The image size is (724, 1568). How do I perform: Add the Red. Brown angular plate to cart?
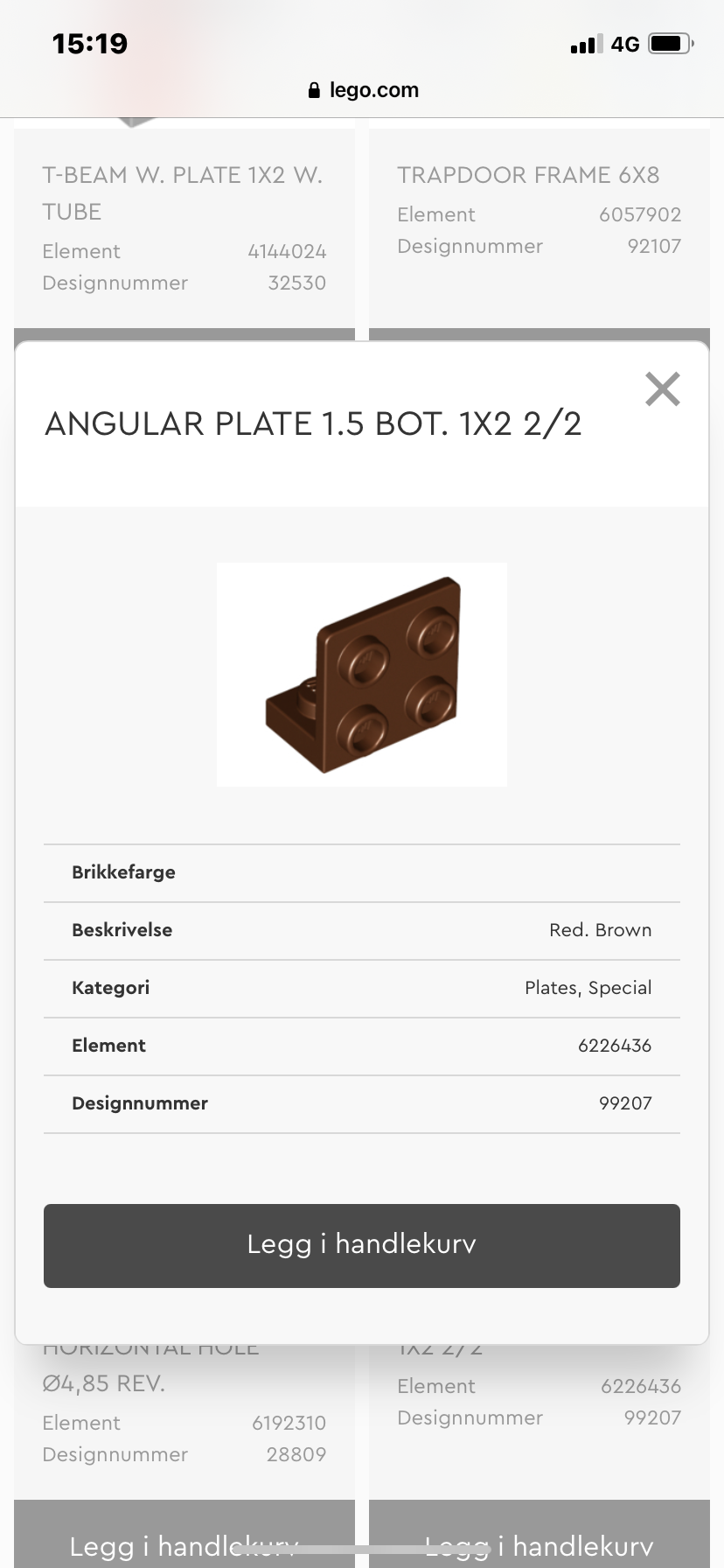pyautogui.click(x=362, y=1245)
